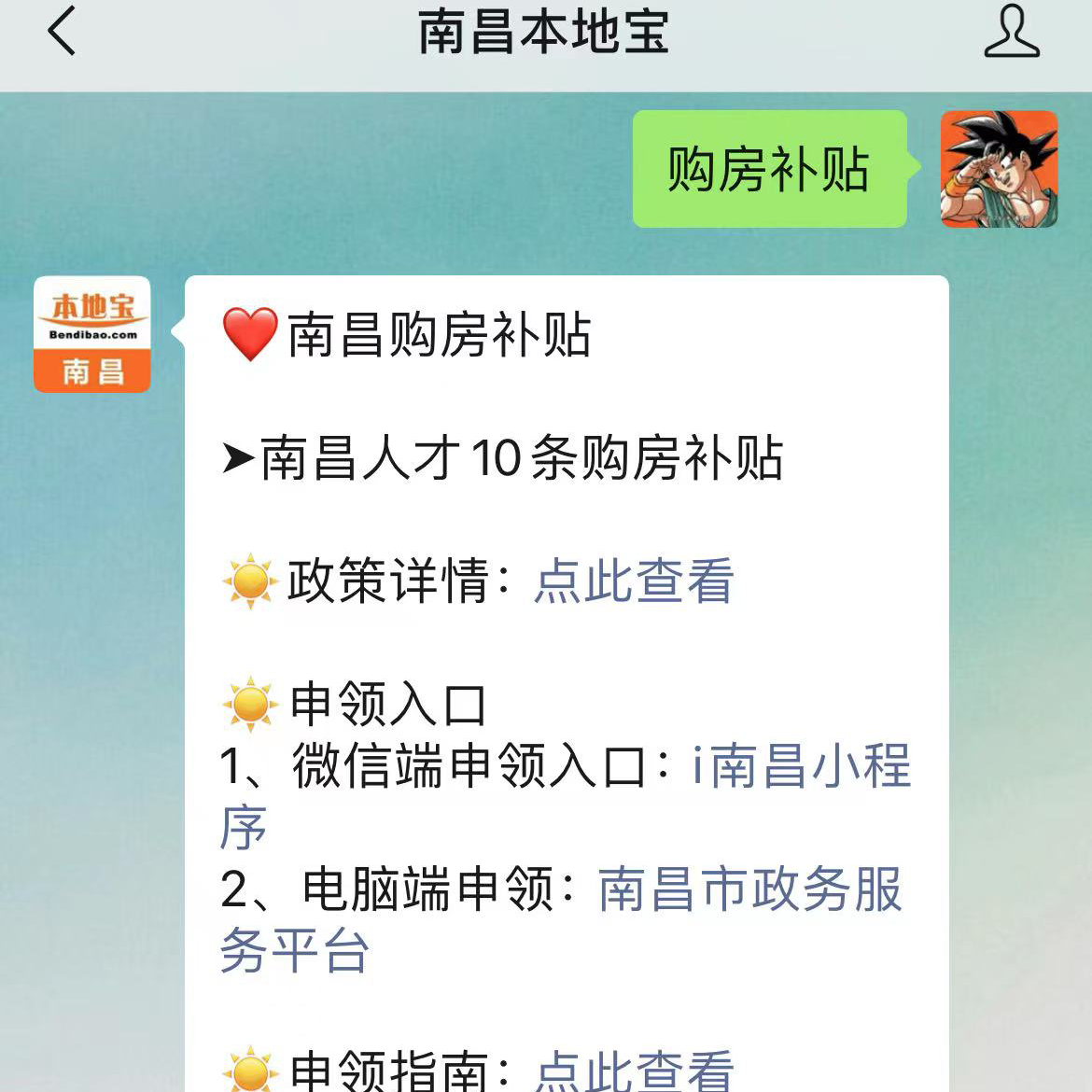Image resolution: width=1092 pixels, height=1092 pixels.
Task: Open 点此查看 link for 申领指南
Action: click(x=634, y=1070)
